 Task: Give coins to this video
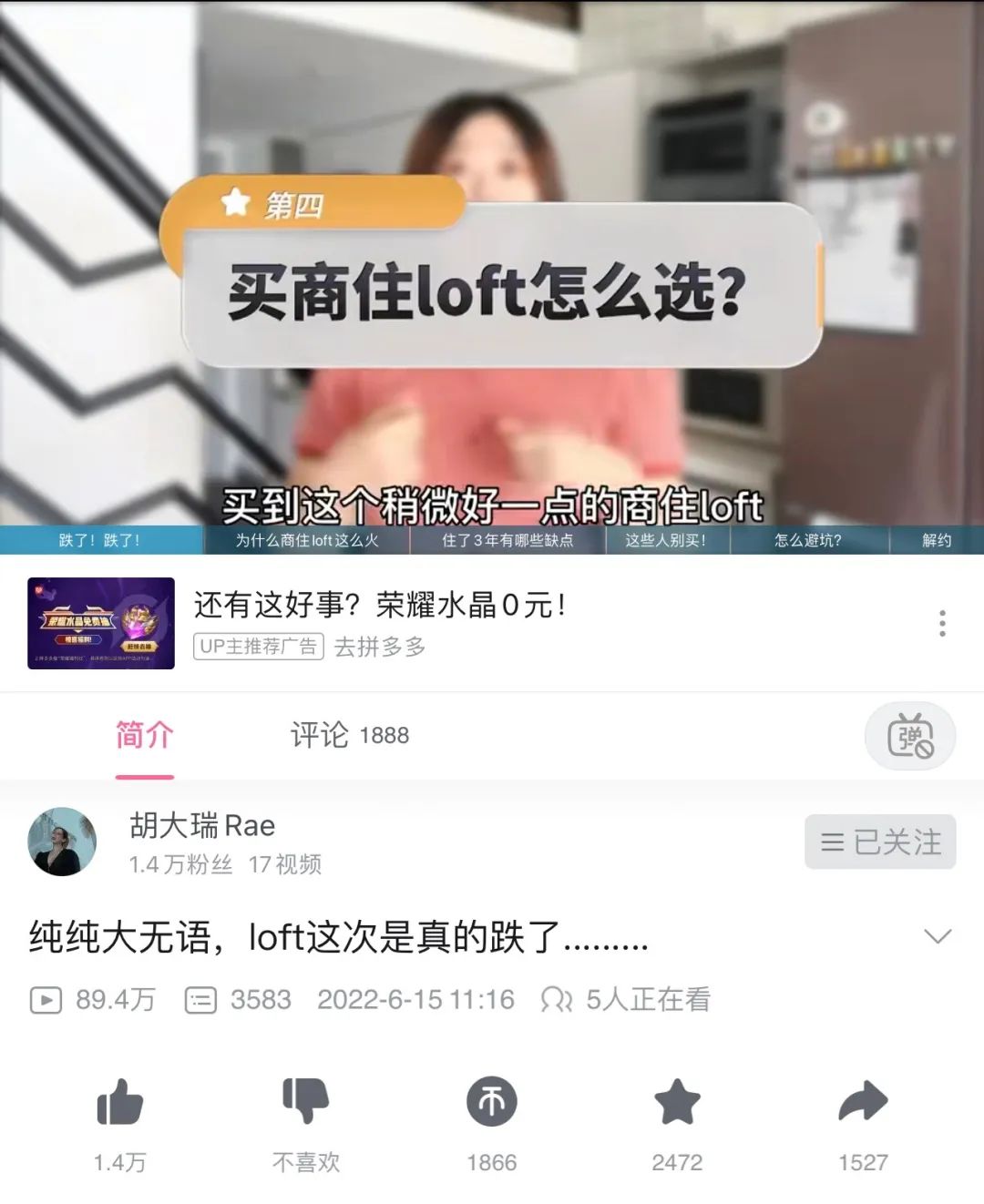pos(492,1103)
